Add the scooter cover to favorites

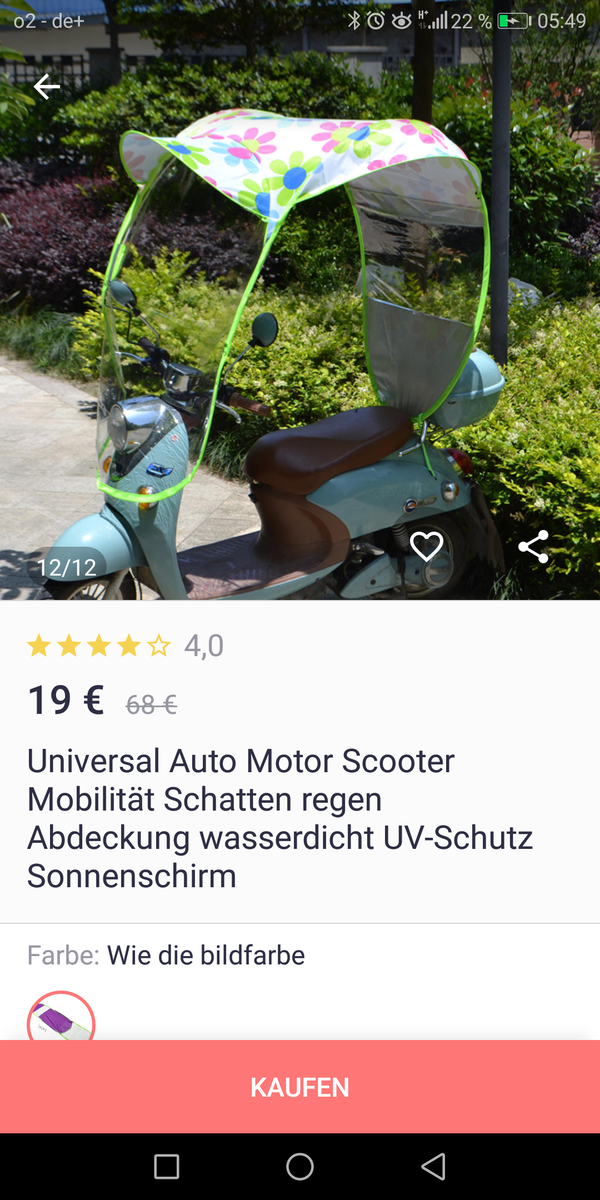coord(426,546)
